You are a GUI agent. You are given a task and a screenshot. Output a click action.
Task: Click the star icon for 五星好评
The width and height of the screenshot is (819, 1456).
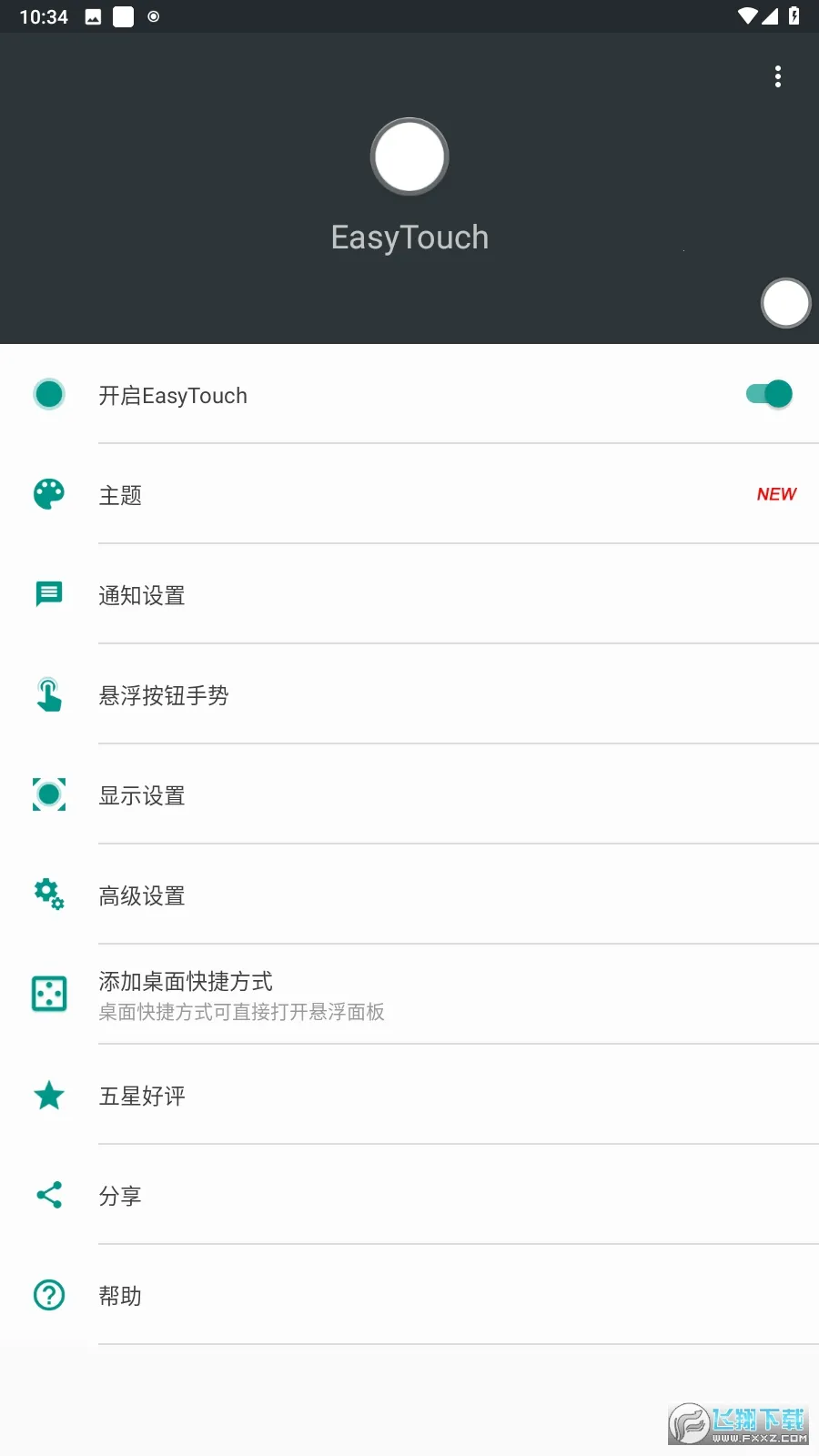click(x=49, y=1096)
